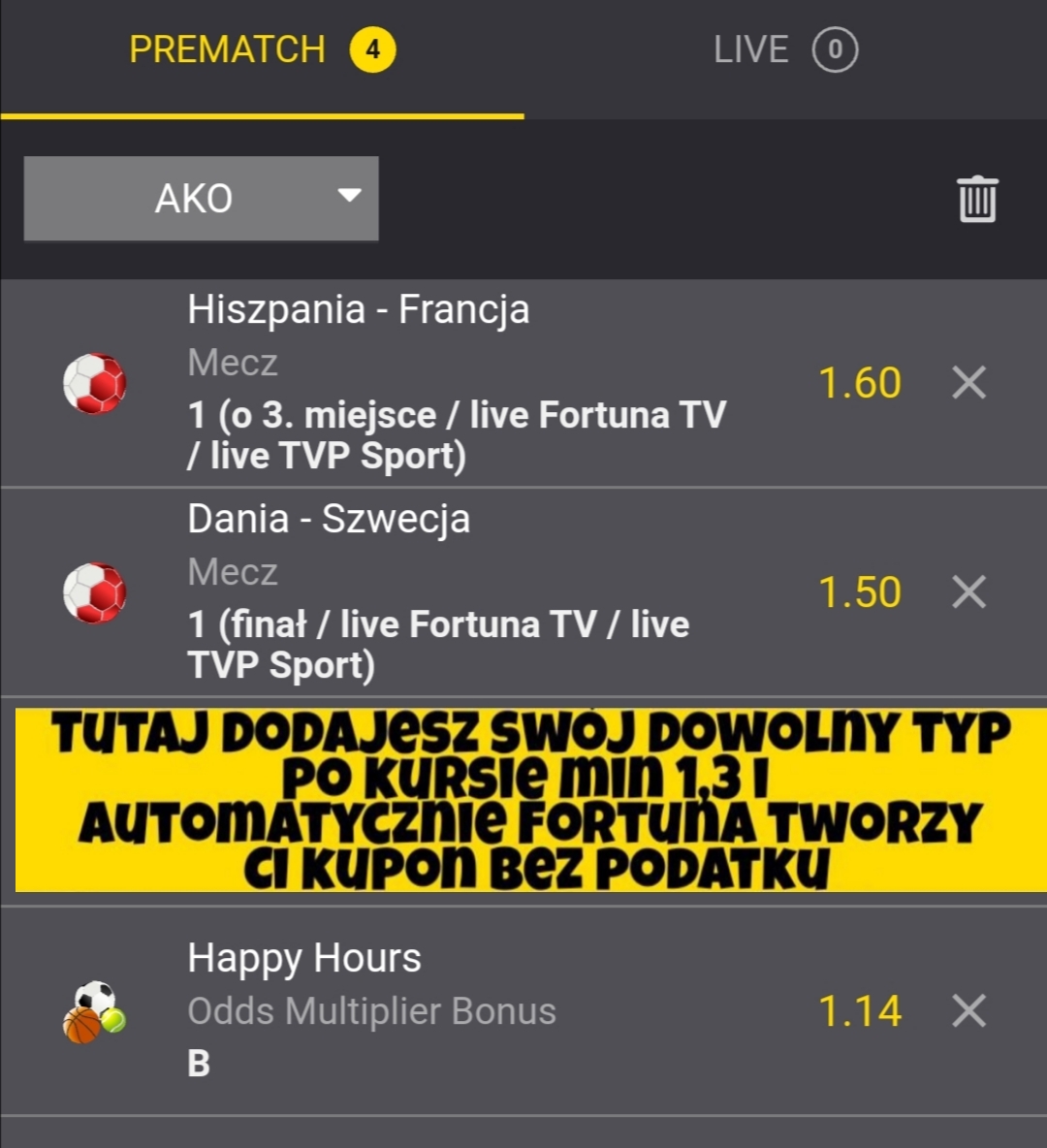The height and width of the screenshot is (1148, 1047).
Task: Select the PREMATCH tab
Action: coord(262,50)
